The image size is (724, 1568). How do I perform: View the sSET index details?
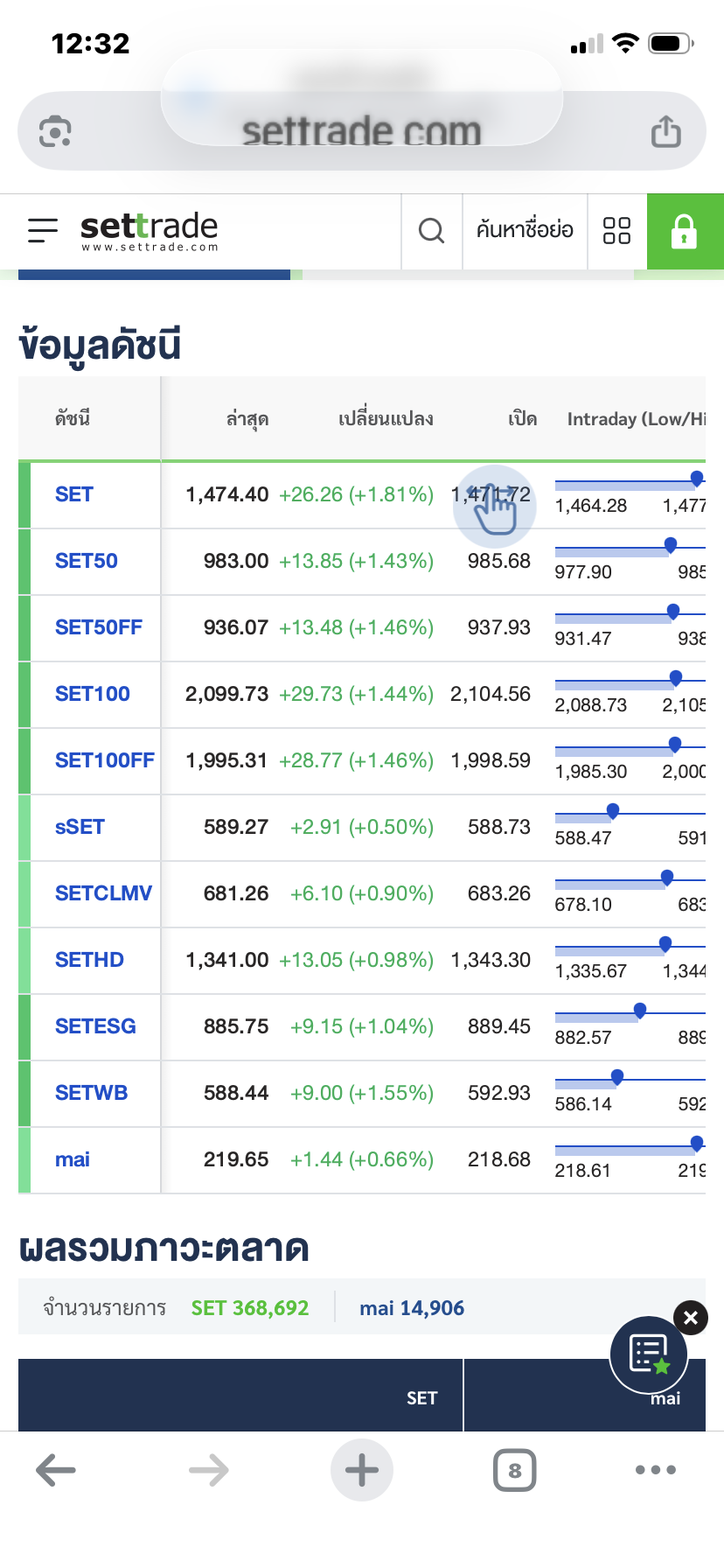click(x=80, y=827)
